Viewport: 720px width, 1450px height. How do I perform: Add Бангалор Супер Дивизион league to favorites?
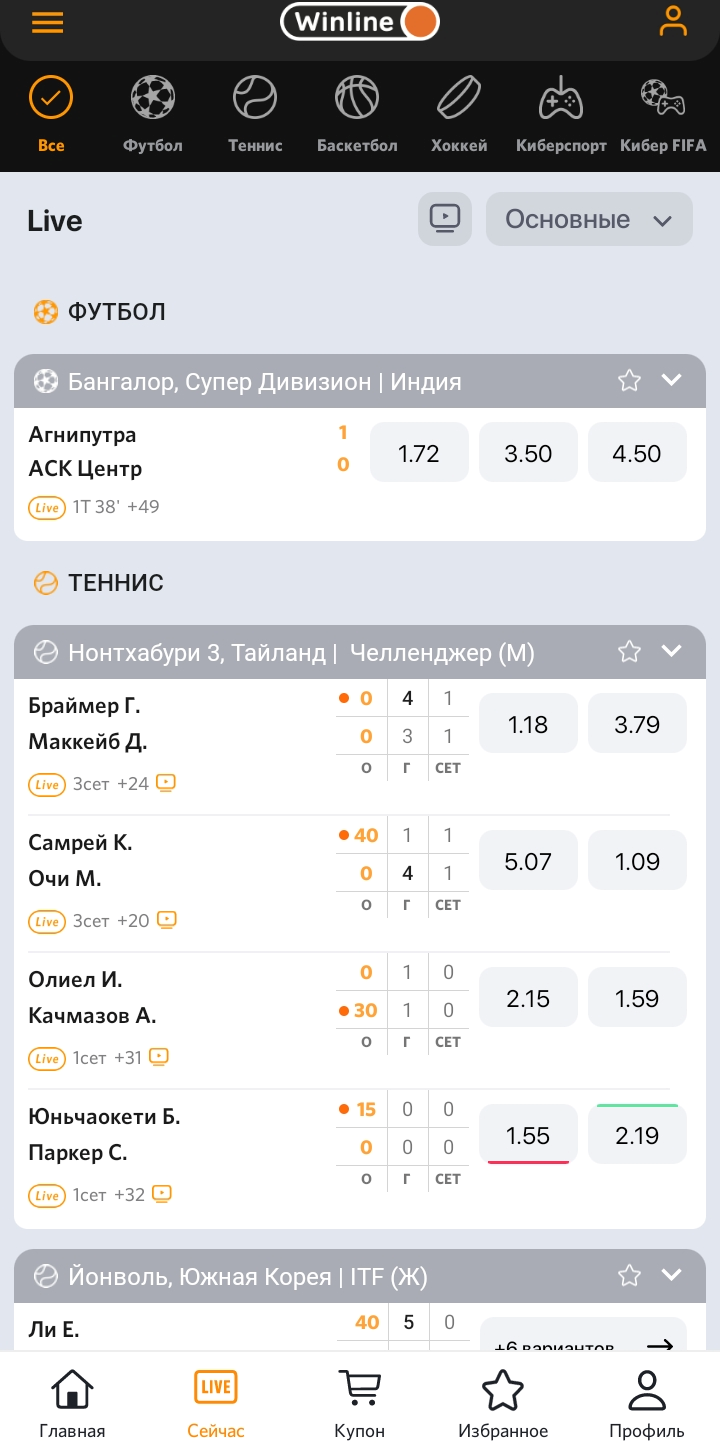click(x=629, y=381)
